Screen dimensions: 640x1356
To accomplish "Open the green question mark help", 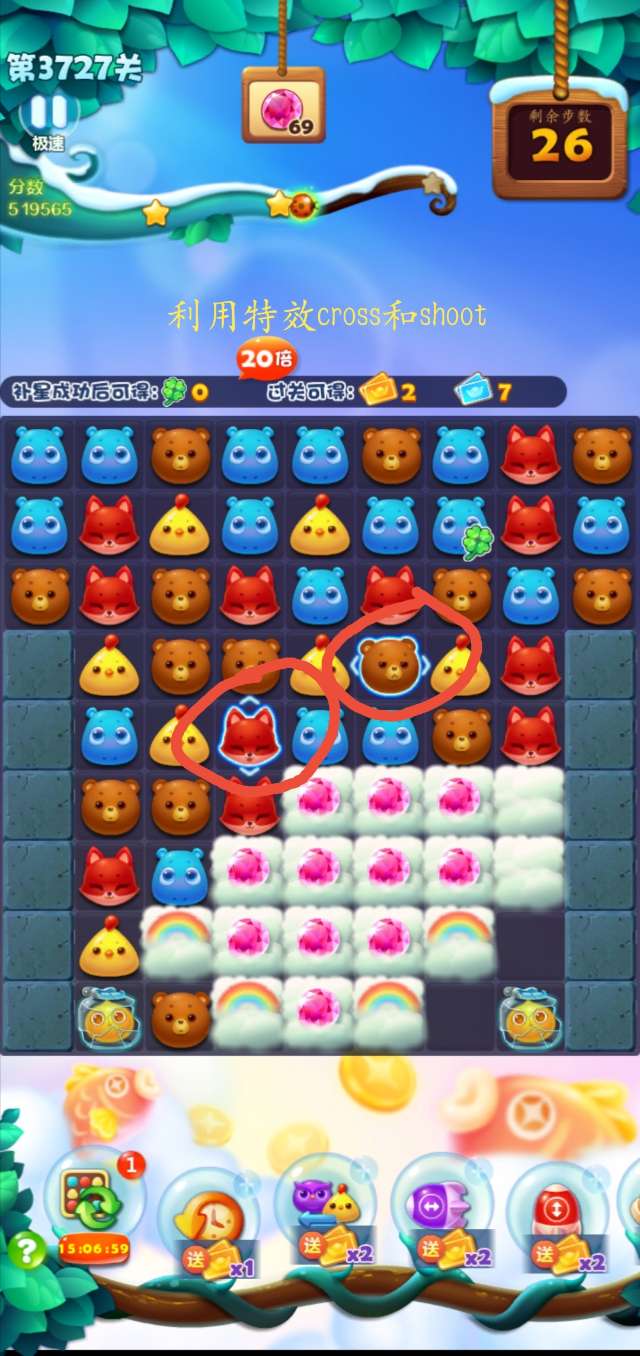I will coord(27,1251).
